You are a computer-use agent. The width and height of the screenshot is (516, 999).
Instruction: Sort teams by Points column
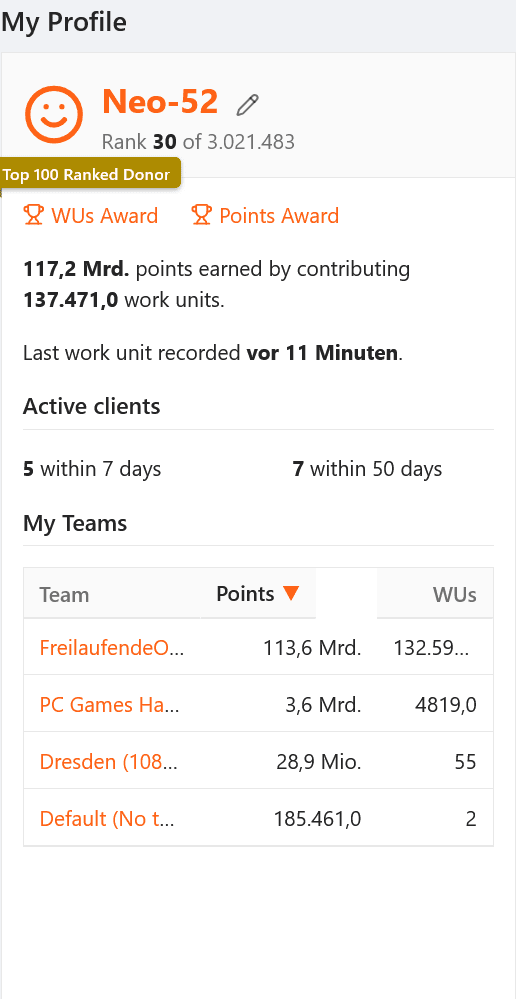tap(257, 594)
